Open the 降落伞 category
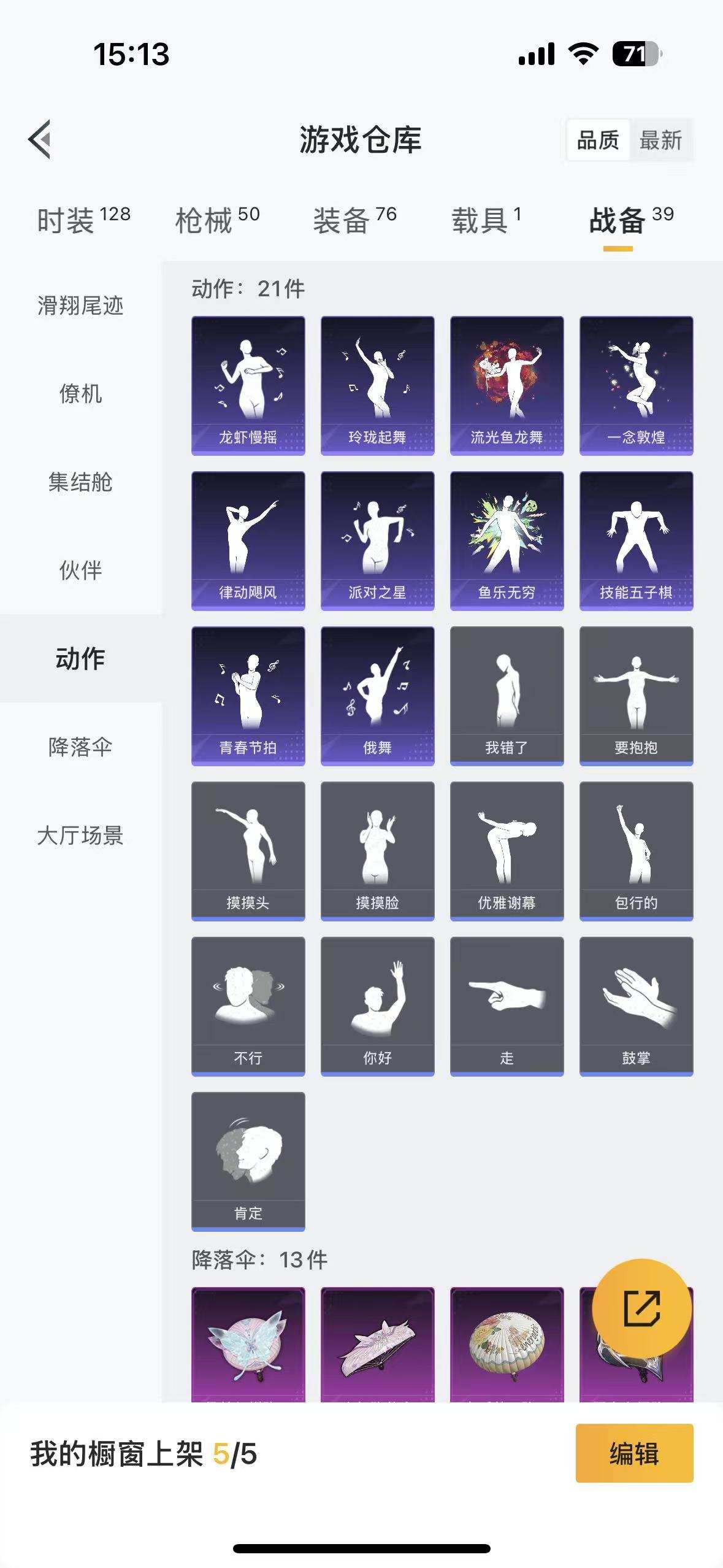723x1568 pixels. (80, 747)
